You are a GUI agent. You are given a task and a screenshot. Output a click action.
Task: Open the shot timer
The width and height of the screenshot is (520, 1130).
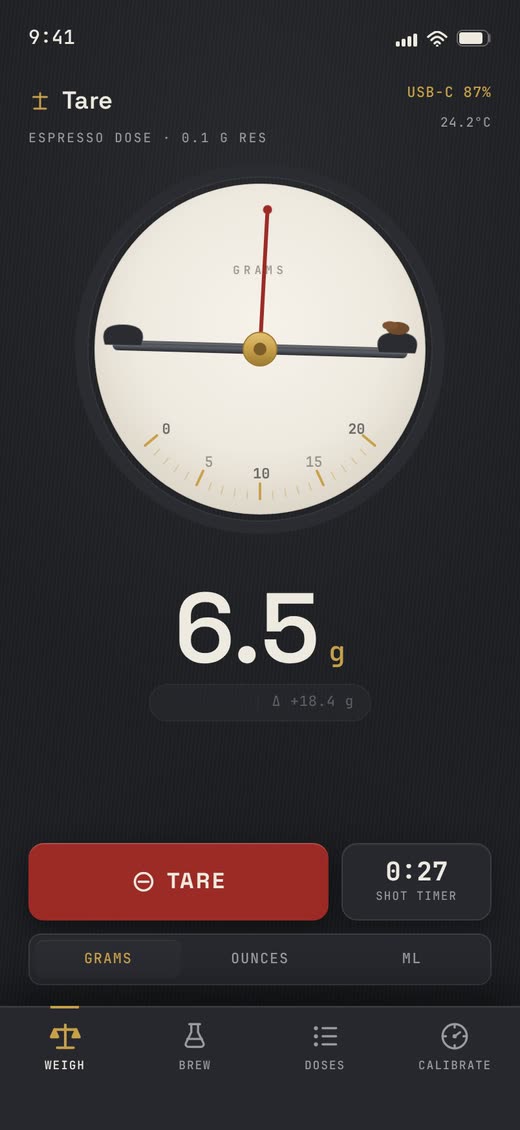[x=416, y=881]
